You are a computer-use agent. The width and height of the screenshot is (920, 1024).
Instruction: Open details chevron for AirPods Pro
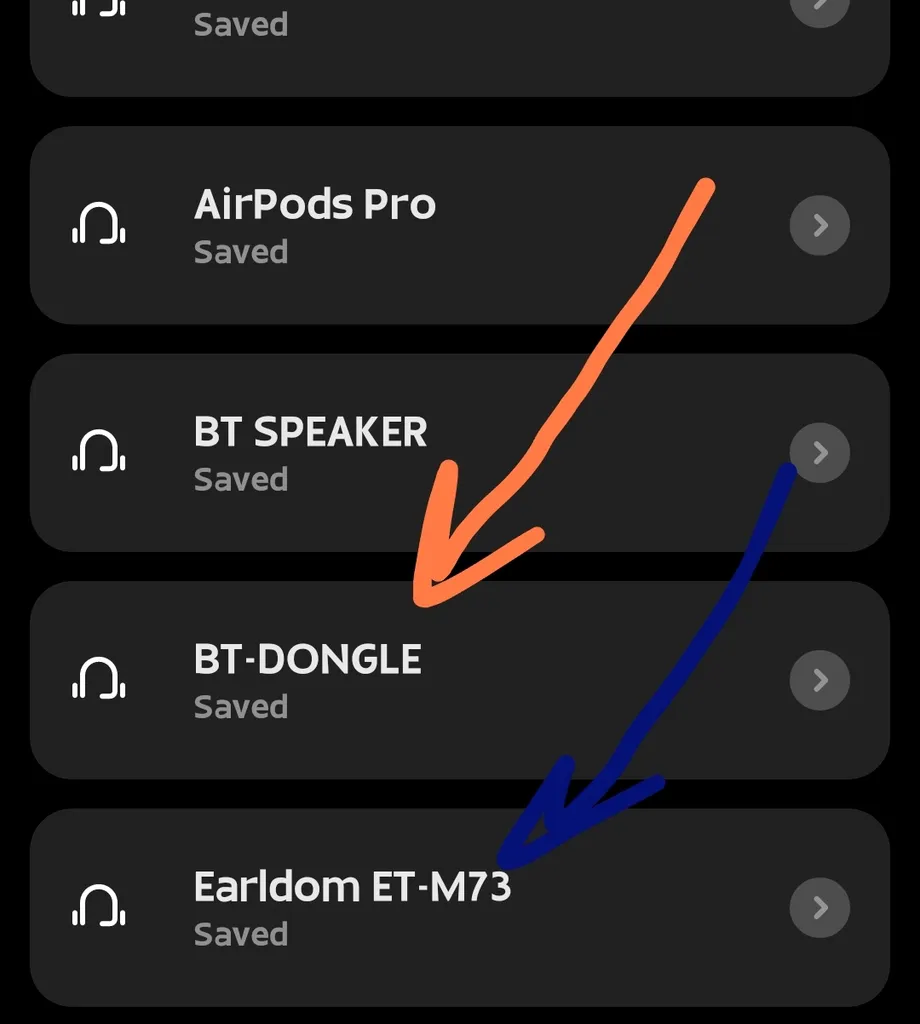819,225
